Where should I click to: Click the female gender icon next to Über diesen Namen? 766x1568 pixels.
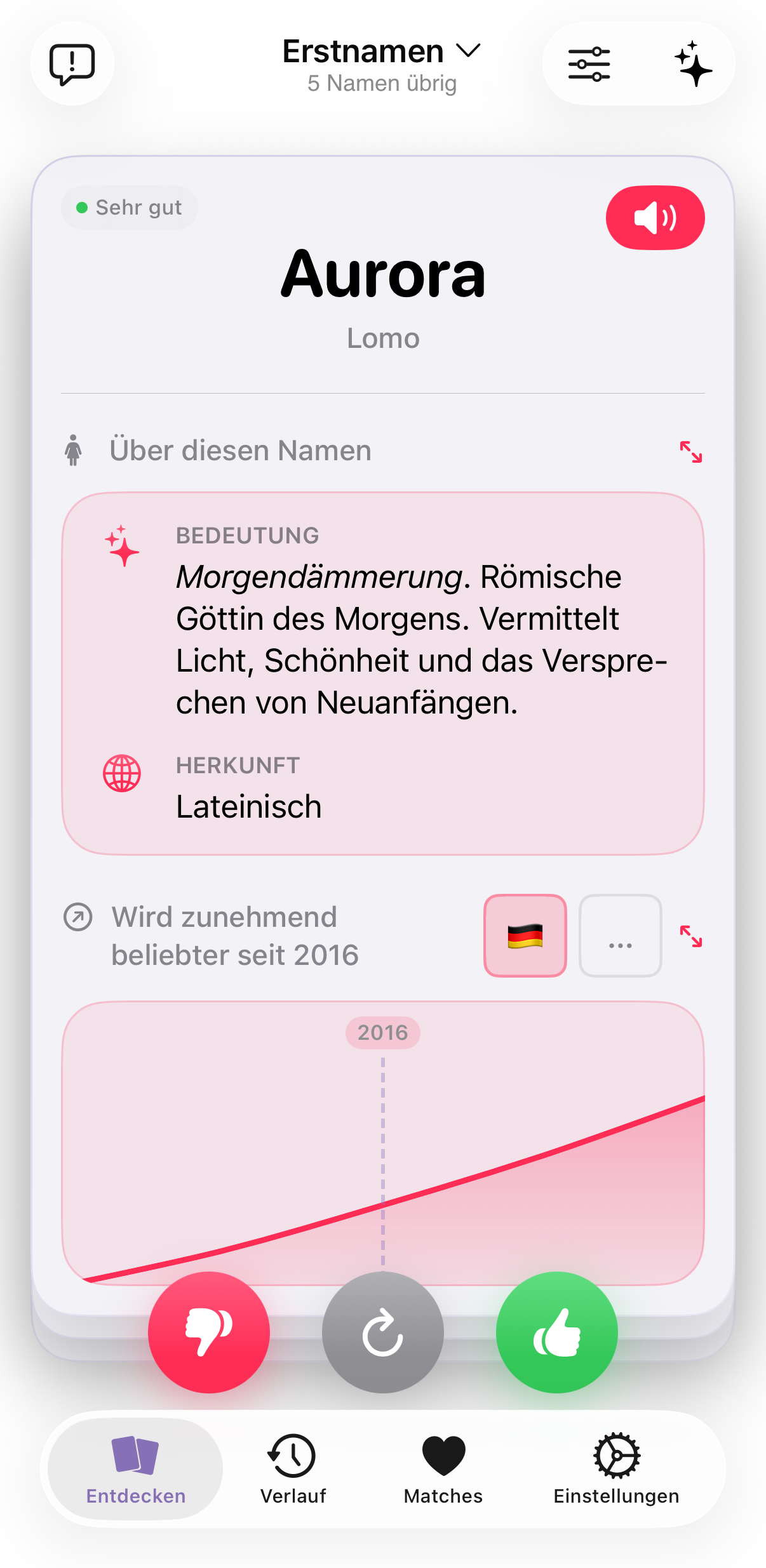(x=74, y=450)
